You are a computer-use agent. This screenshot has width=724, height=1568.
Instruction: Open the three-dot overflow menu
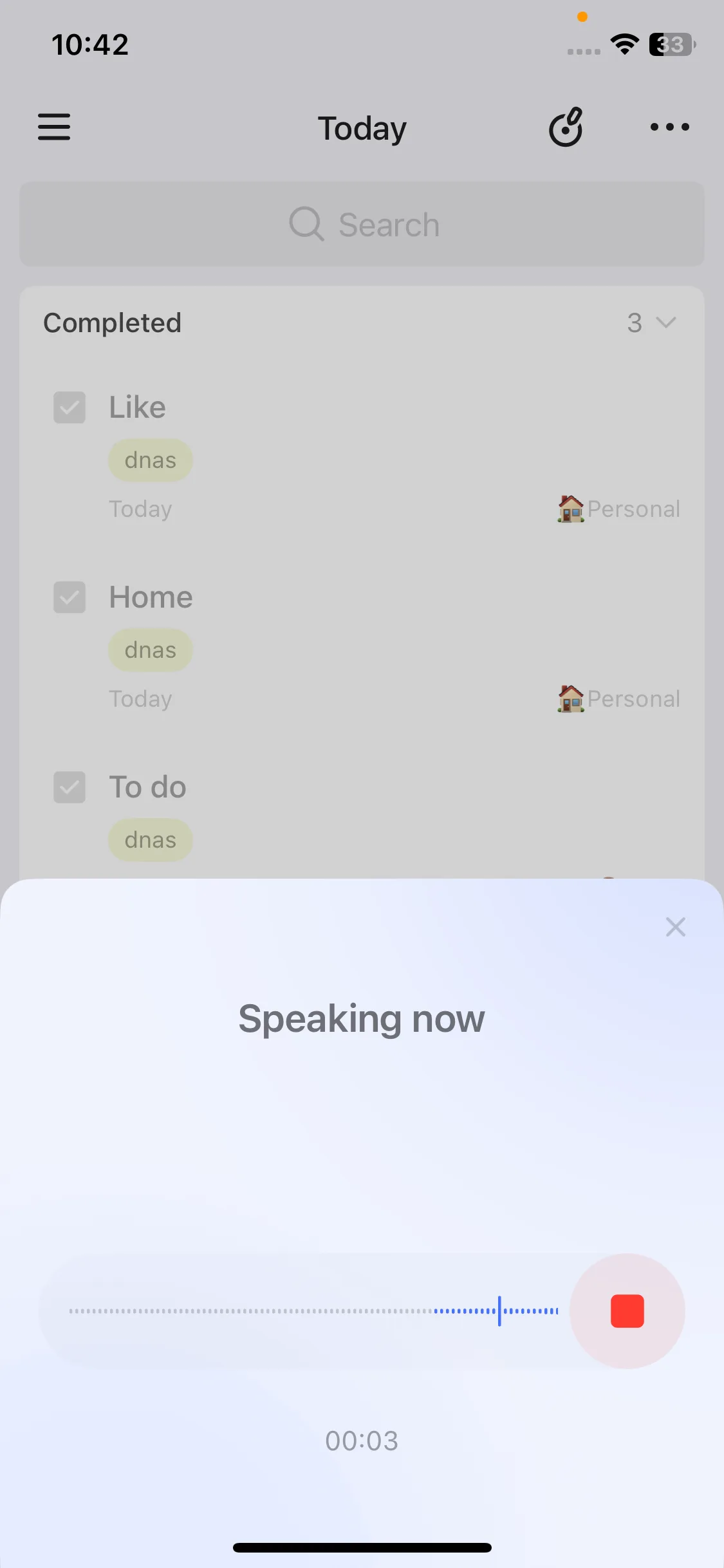point(669,127)
